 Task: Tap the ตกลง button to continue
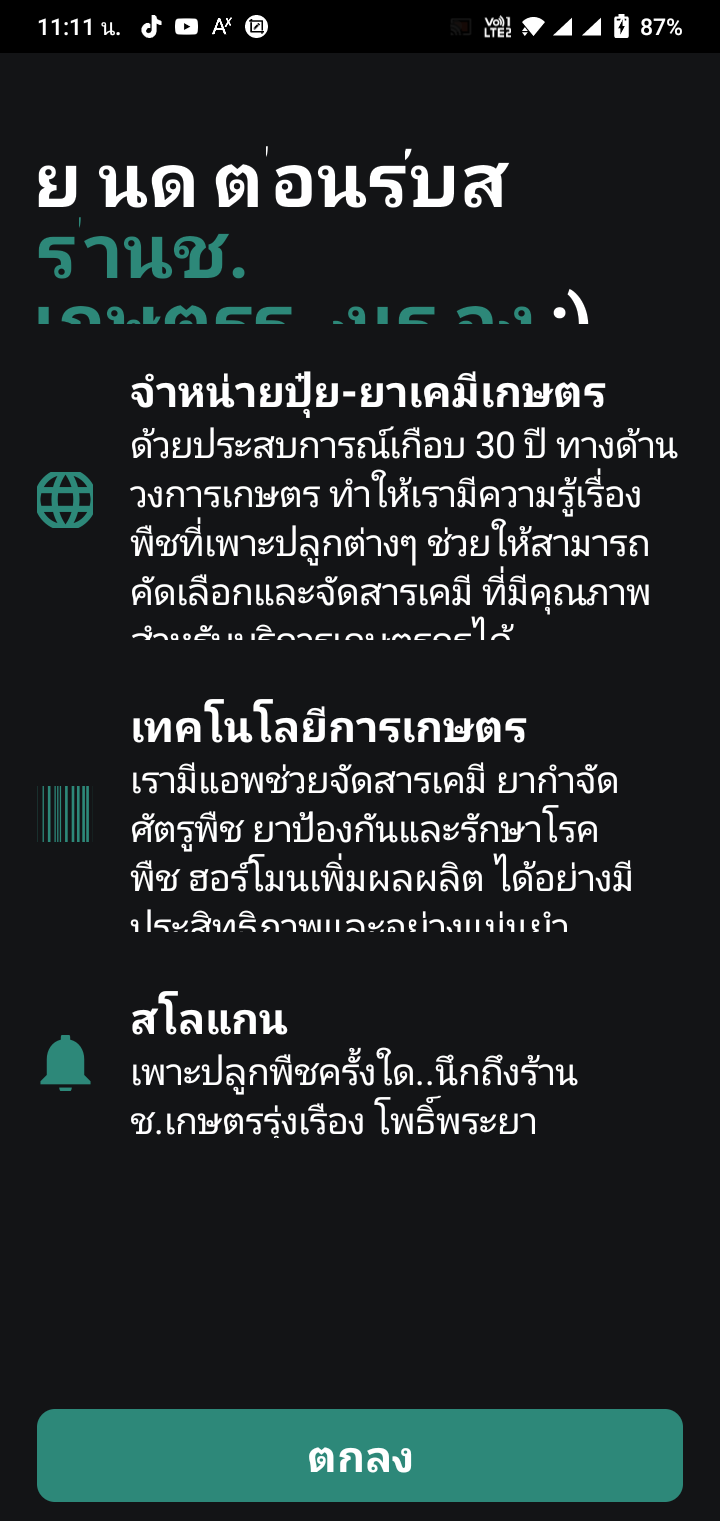pos(360,1456)
